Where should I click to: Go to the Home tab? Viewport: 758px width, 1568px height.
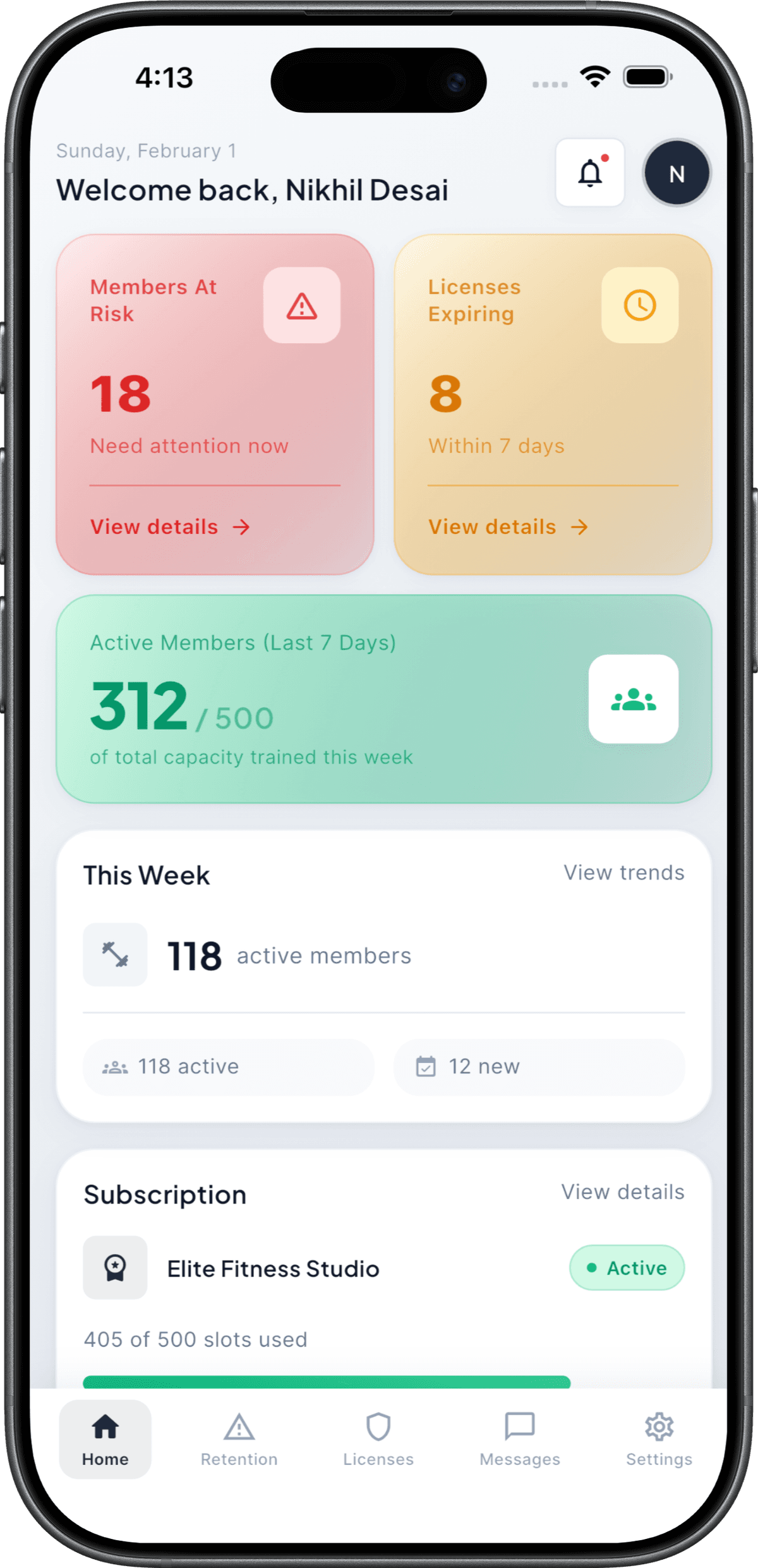[105, 1438]
